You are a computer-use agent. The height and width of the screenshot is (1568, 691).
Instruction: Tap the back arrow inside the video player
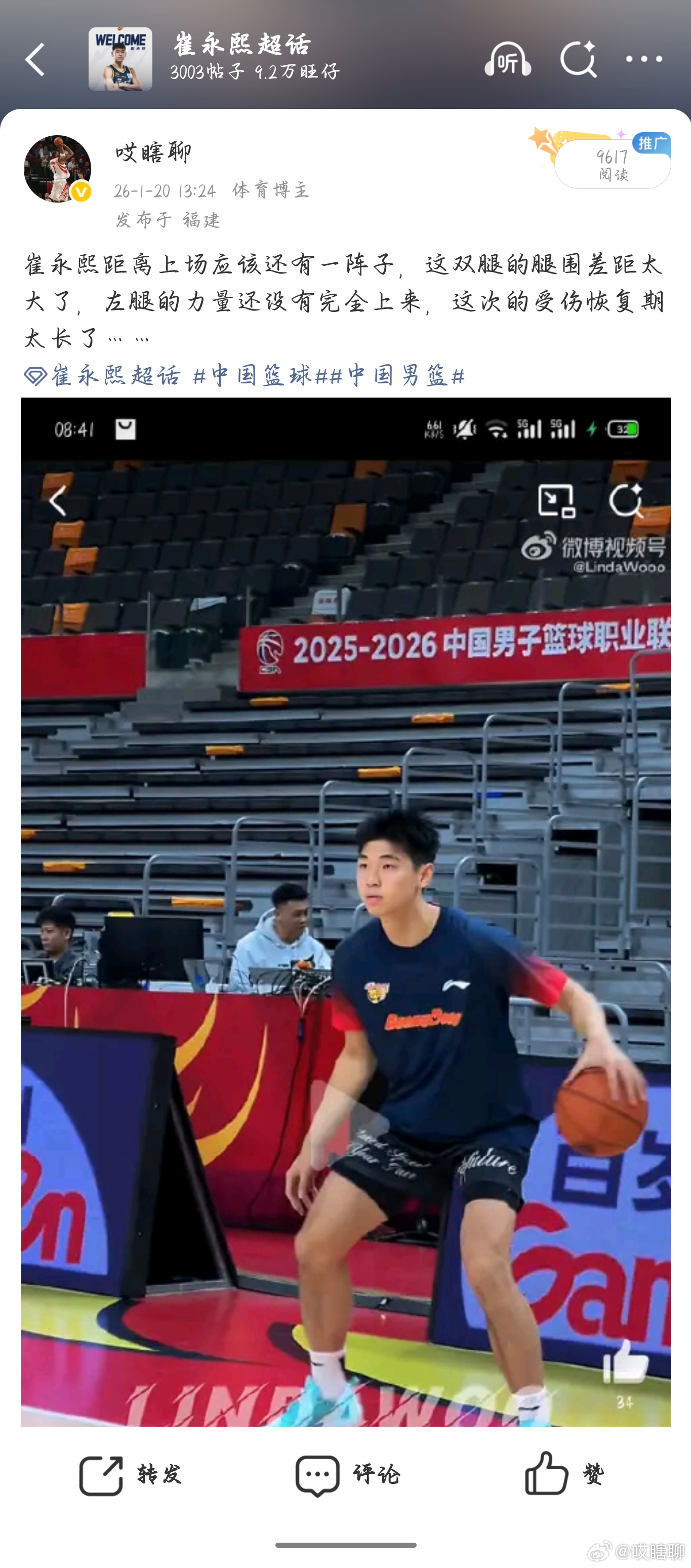click(58, 500)
